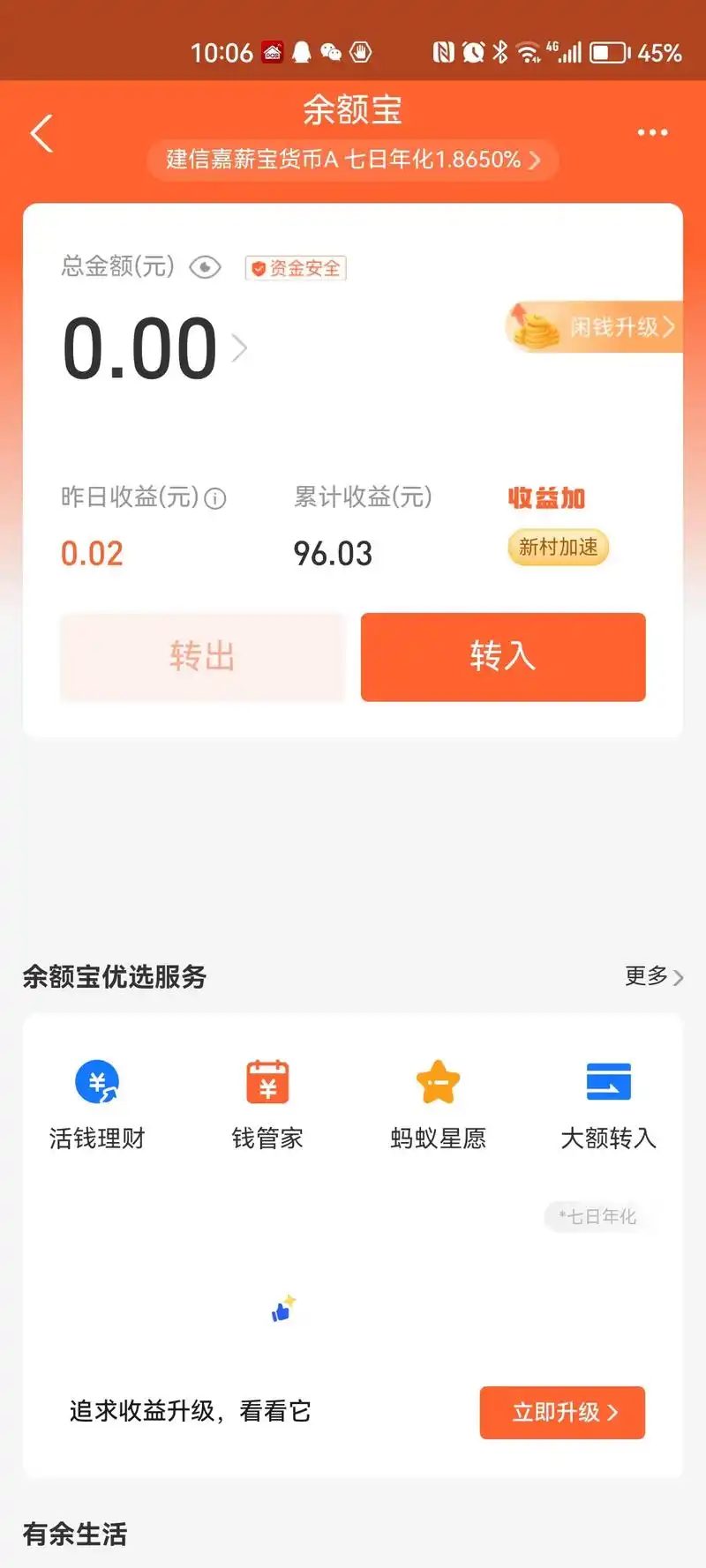706x1568 pixels.
Task: Open the three-dot menu at top right
Action: 652,131
